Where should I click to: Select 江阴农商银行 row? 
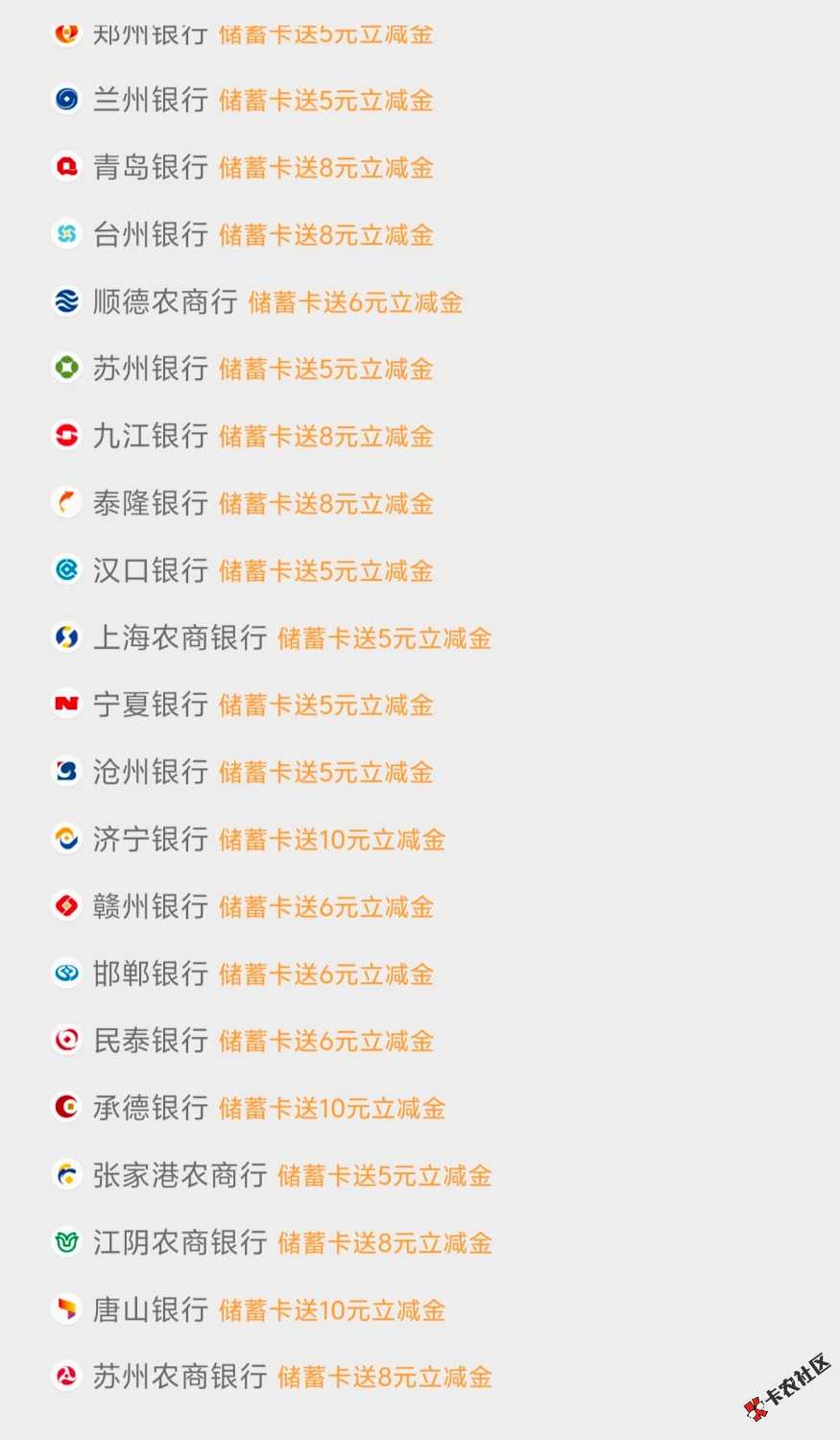coord(180,1242)
